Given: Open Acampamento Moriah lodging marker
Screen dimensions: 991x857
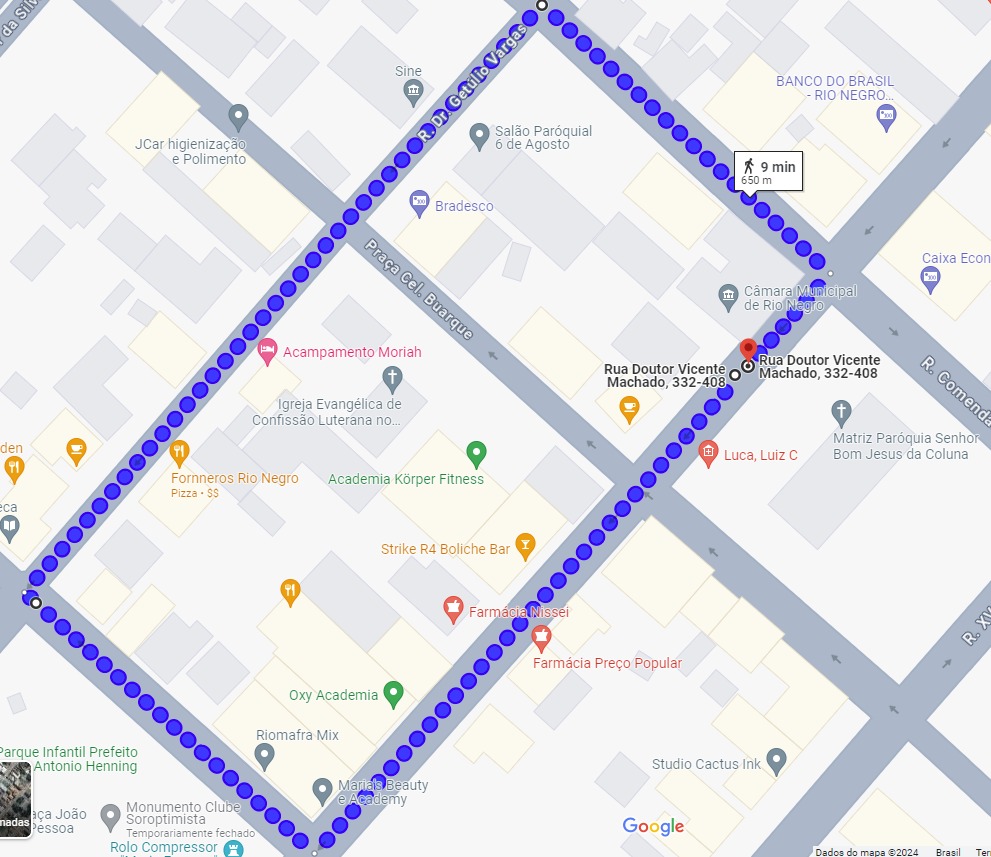Looking at the screenshot, I should [x=267, y=350].
